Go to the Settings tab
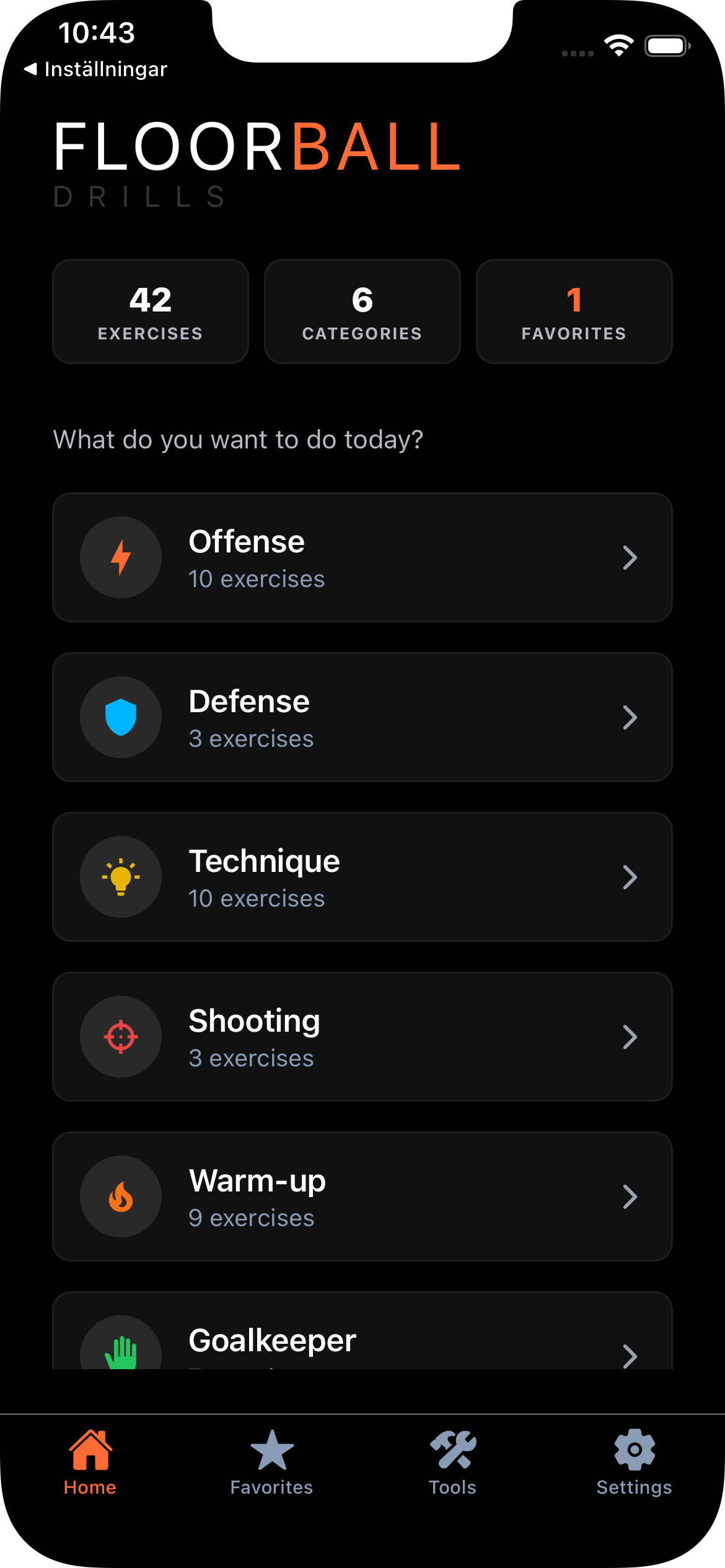 [x=634, y=1461]
